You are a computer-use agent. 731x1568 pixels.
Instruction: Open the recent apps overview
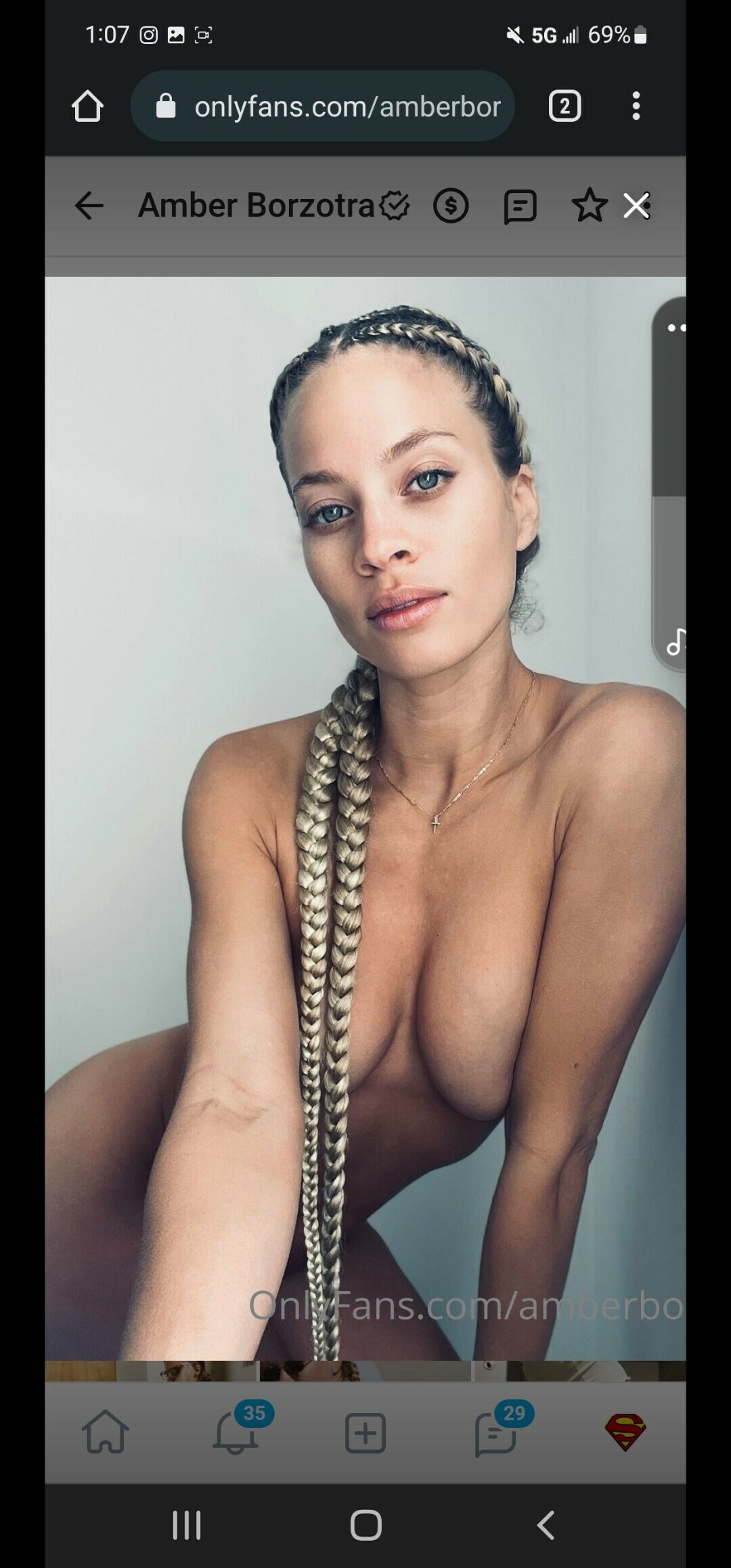point(187,1525)
